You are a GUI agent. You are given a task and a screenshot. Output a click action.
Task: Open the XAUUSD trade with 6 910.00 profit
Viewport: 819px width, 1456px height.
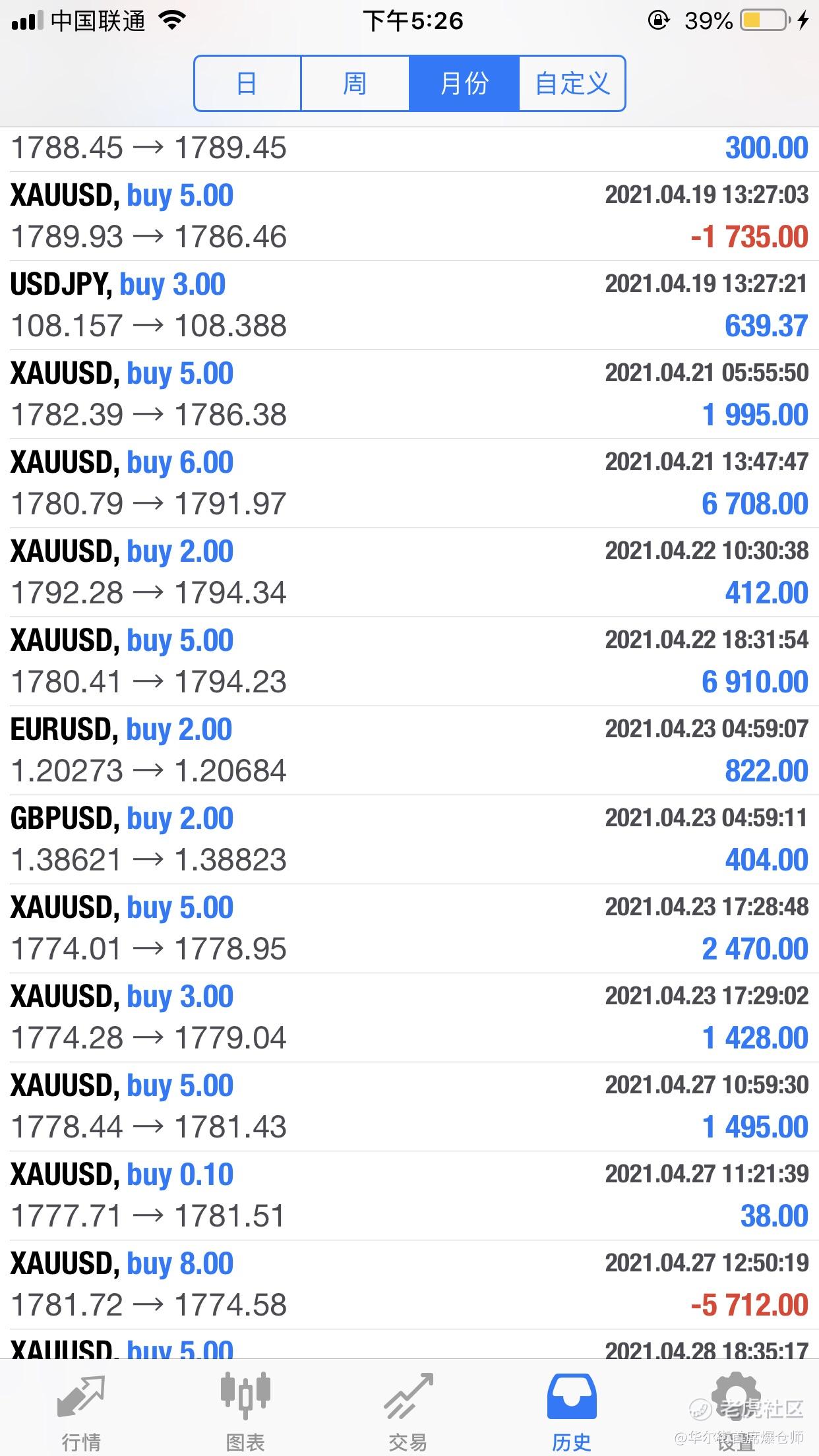click(x=409, y=661)
